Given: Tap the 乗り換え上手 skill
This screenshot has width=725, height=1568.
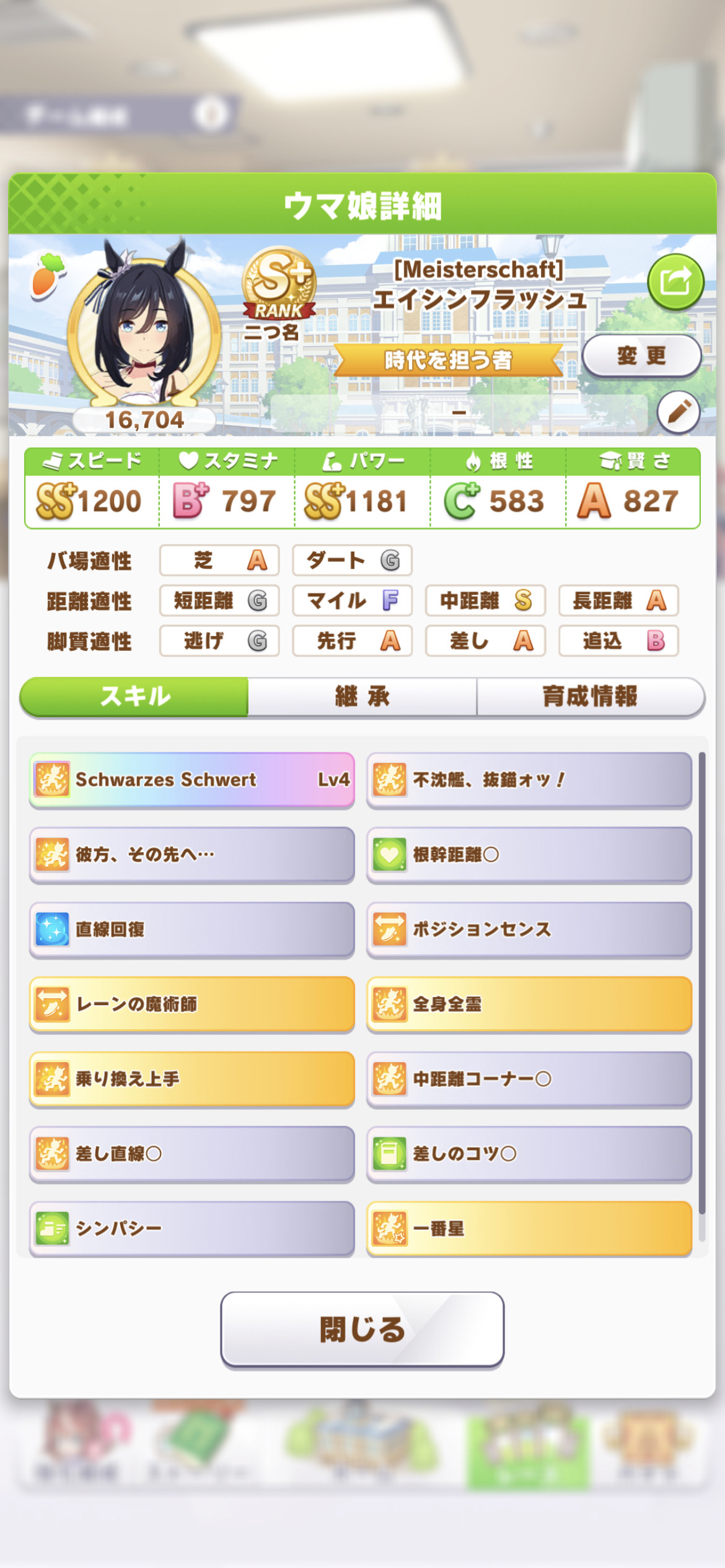Looking at the screenshot, I should 192,1079.
